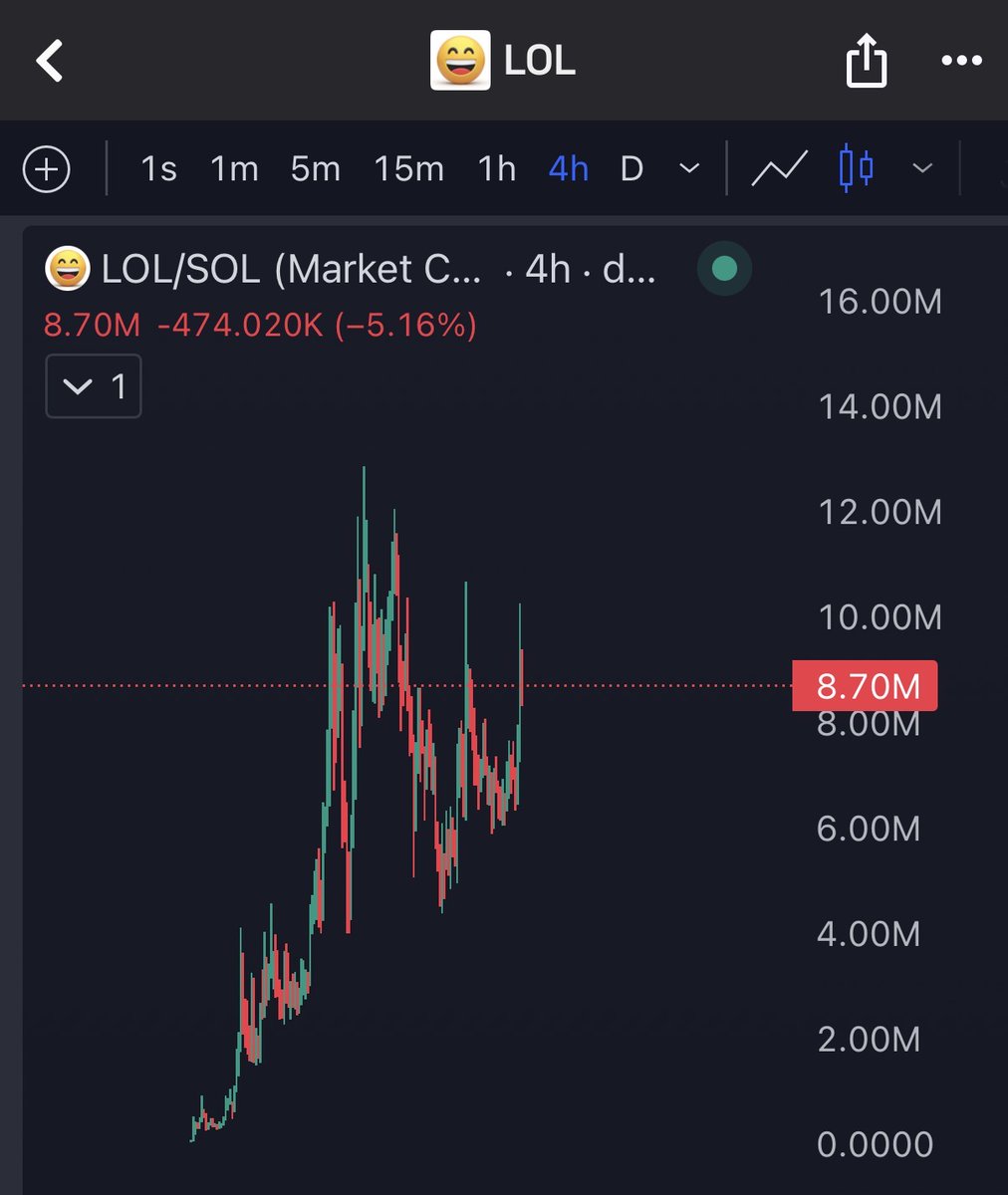
Task: Add a comparison using the plus icon
Action: tap(46, 169)
